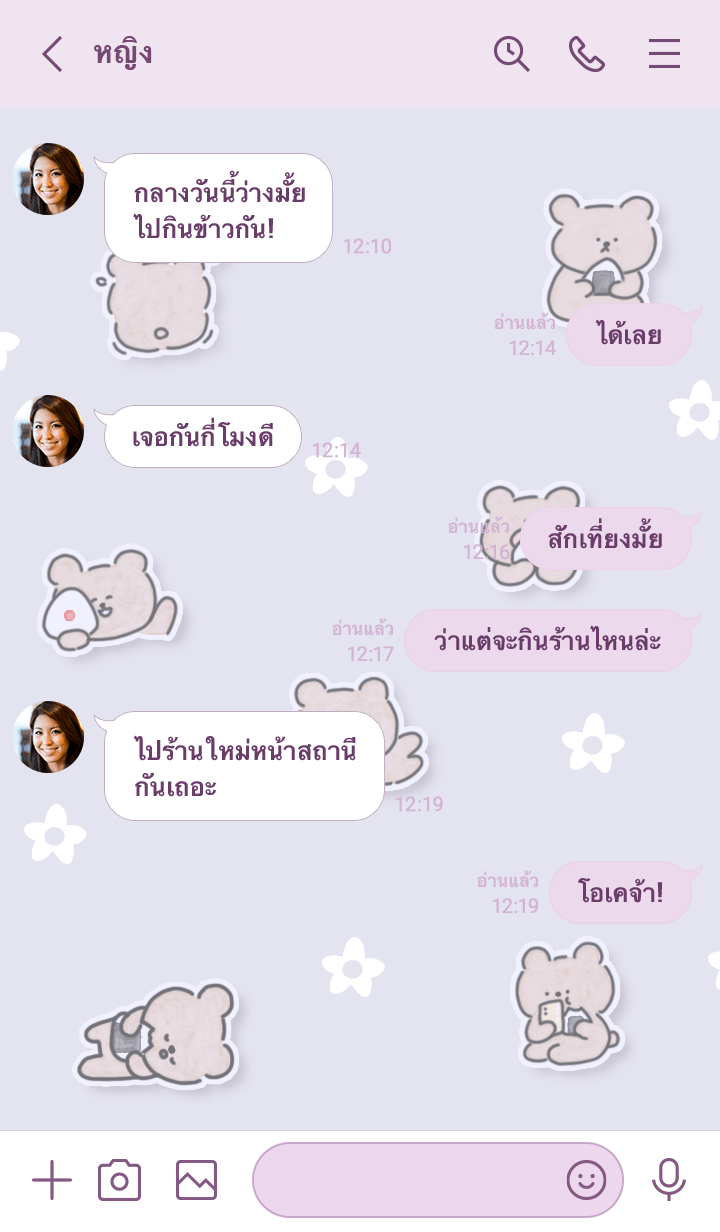This screenshot has height=1232, width=720.
Task: Open the chat menu (three lines)
Action: click(x=664, y=54)
